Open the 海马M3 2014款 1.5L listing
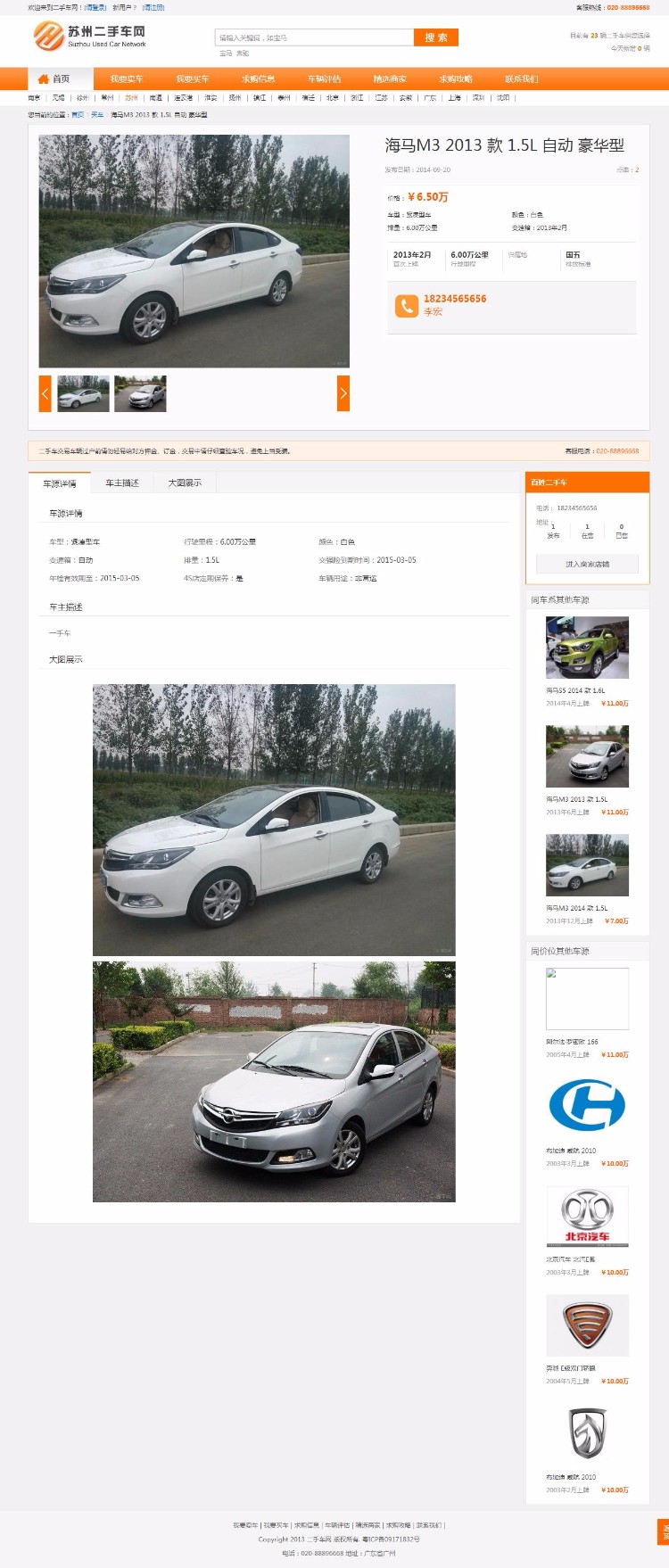 pyautogui.click(x=587, y=865)
